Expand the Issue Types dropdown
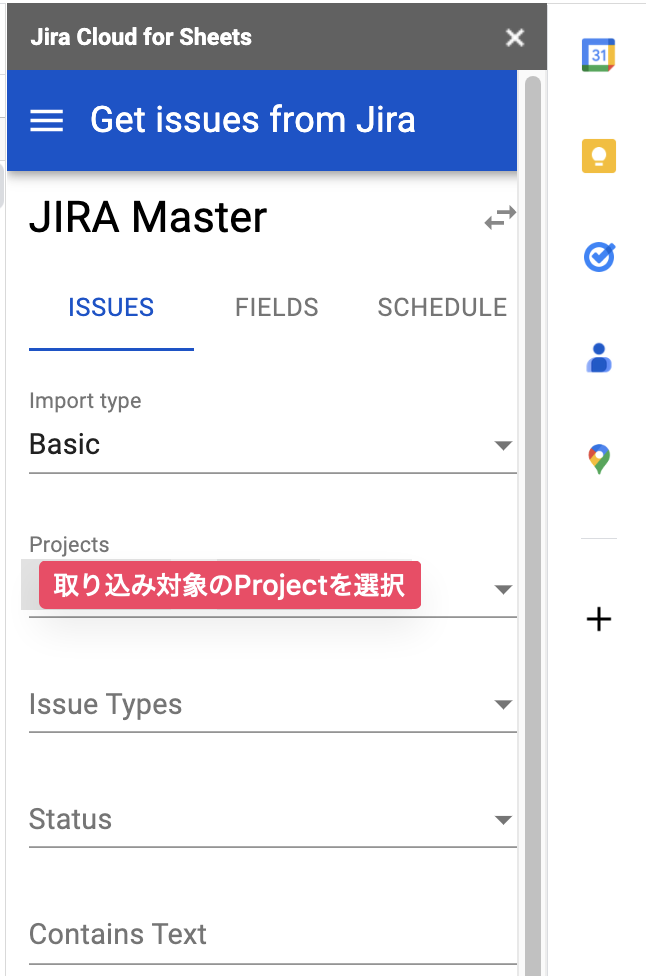Screen dimensions: 646x976 point(273,705)
